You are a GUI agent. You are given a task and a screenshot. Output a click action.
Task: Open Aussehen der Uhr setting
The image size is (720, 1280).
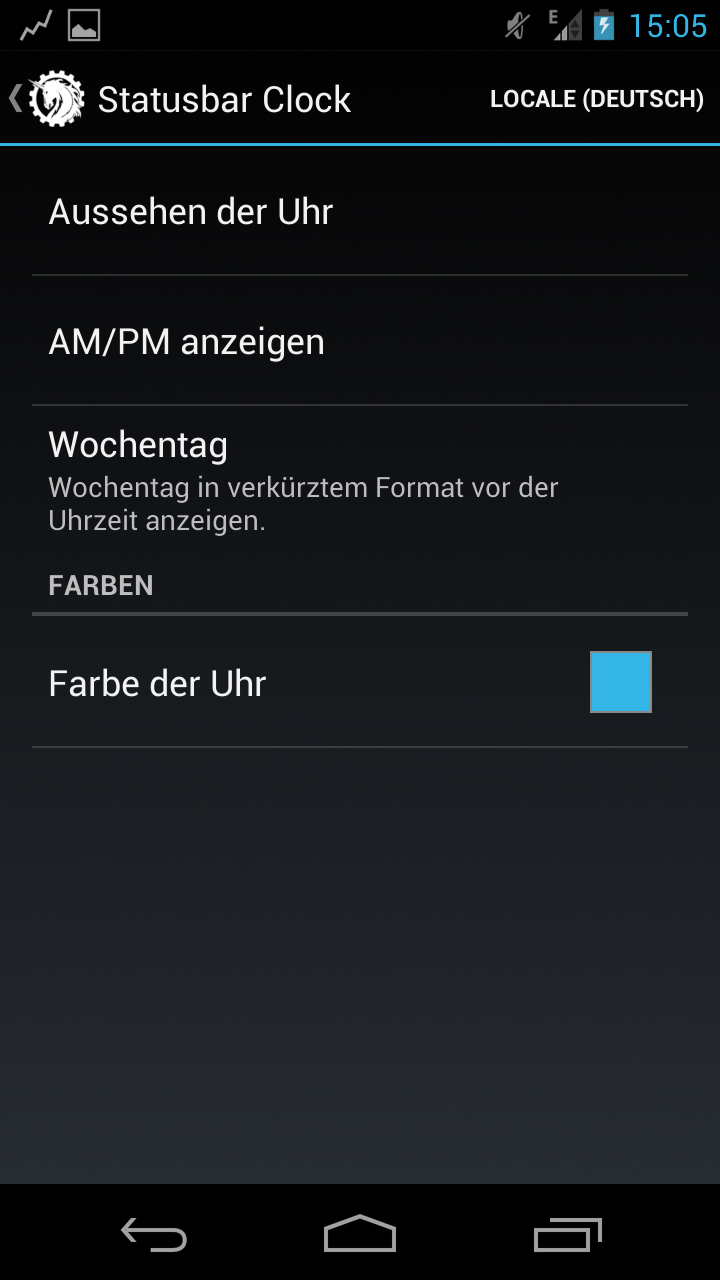coord(360,211)
